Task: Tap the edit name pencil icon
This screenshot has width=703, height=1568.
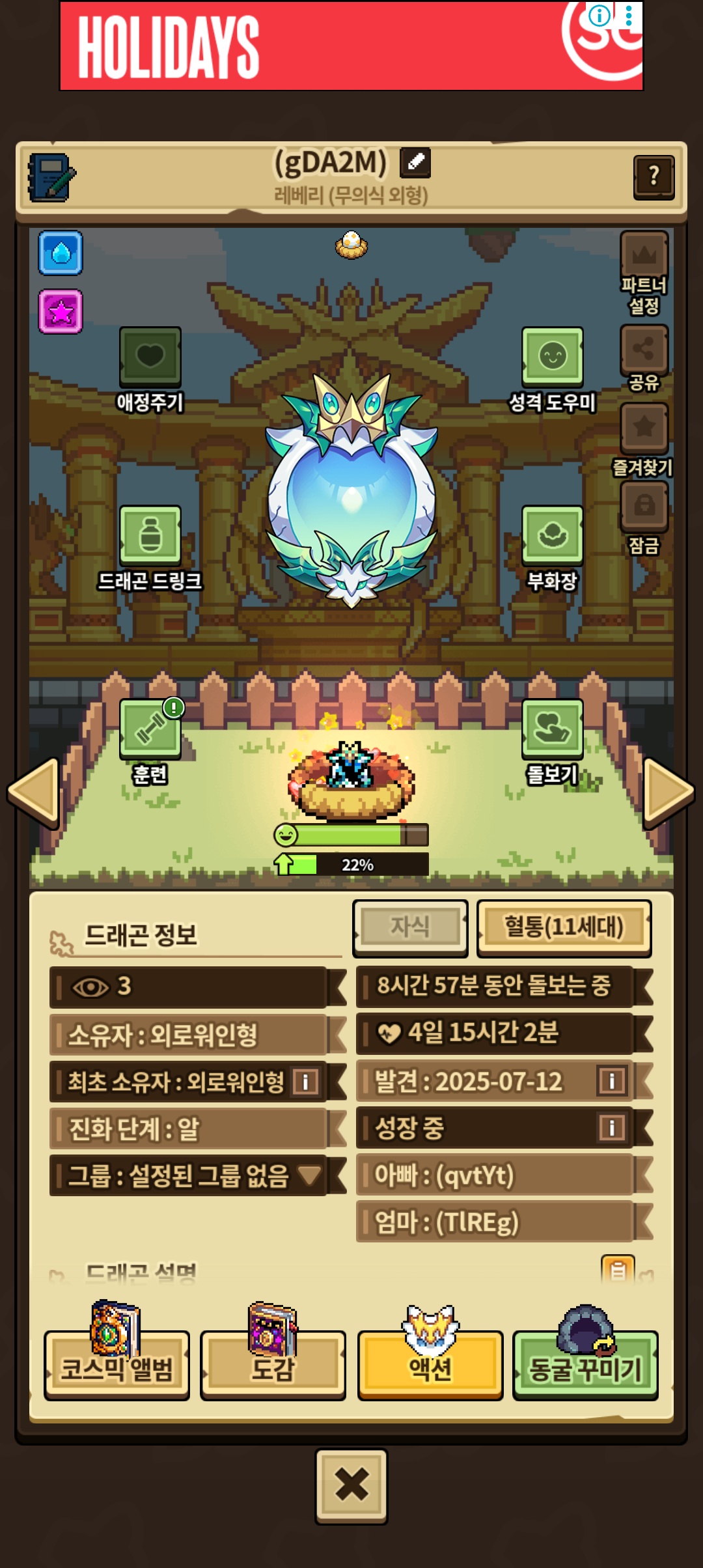Action: click(x=415, y=162)
